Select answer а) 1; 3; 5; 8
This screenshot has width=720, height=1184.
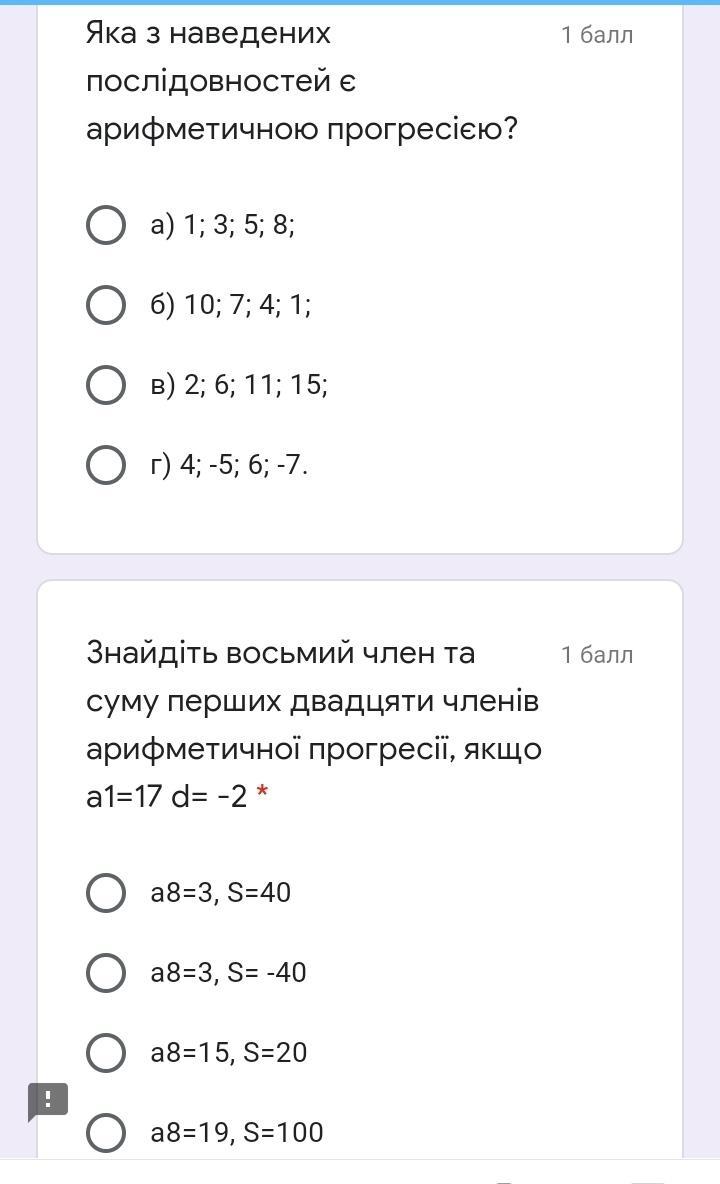[x=106, y=225]
